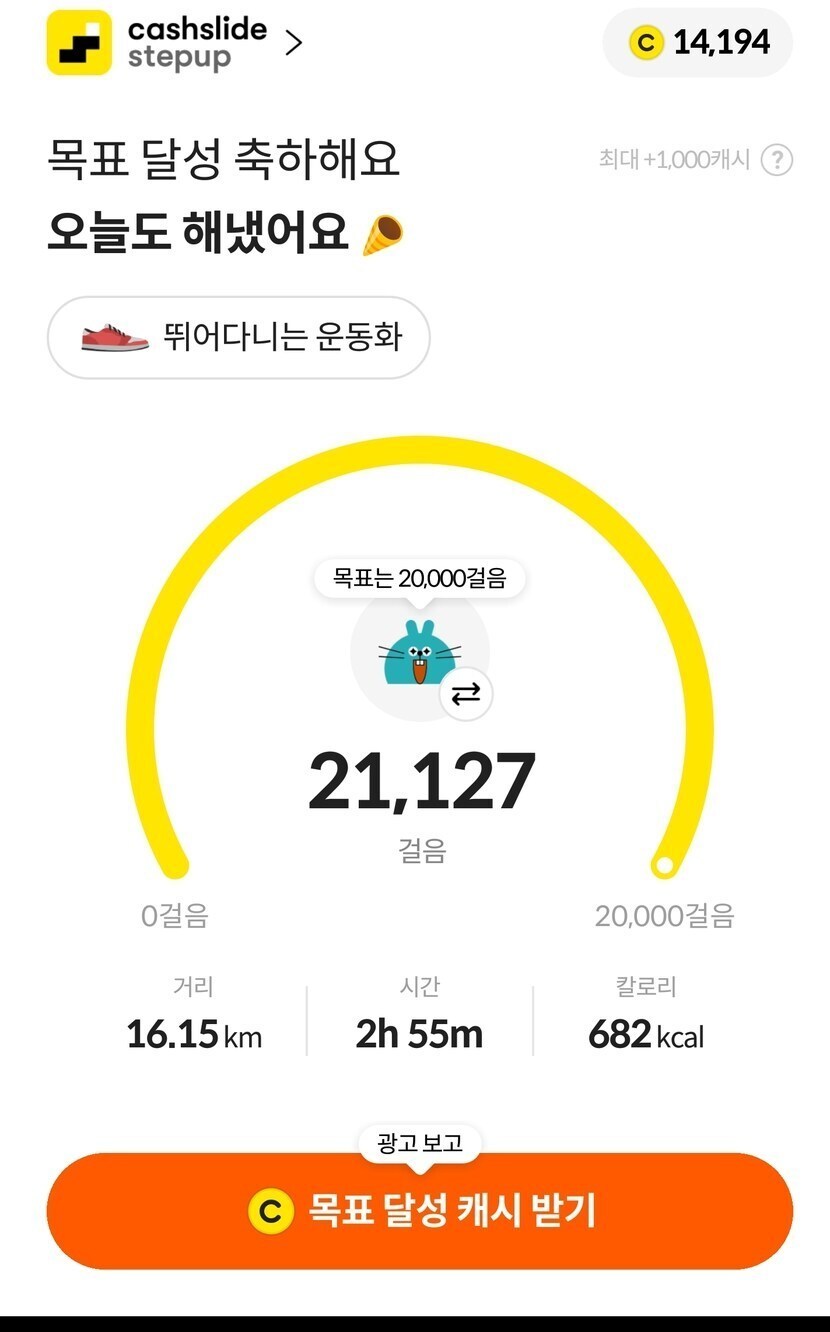Open the cashslide stepup header link
Screen dimensions: 830x1332
[175, 43]
